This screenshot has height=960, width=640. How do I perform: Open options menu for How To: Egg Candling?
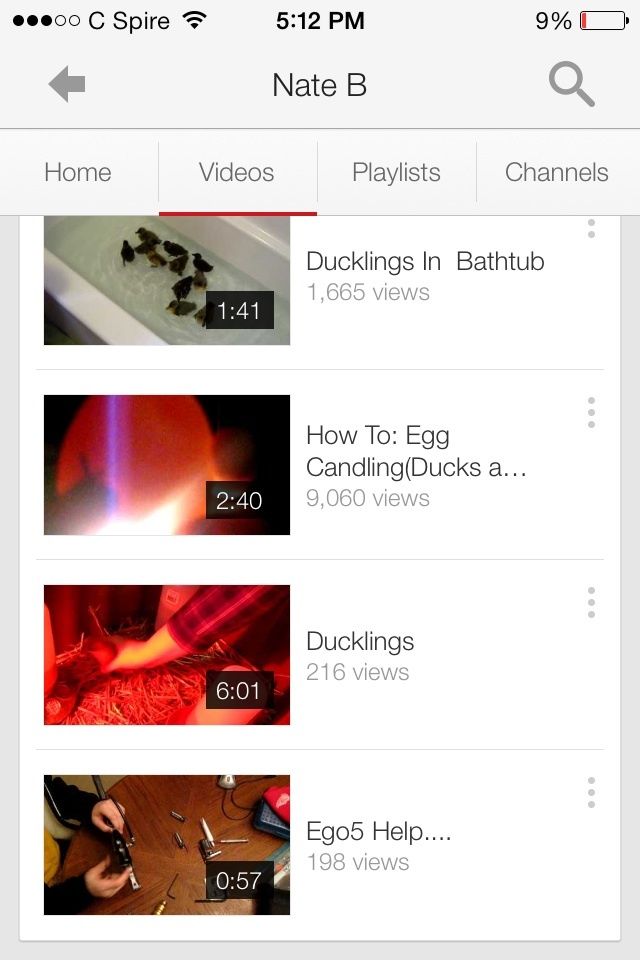coord(591,412)
